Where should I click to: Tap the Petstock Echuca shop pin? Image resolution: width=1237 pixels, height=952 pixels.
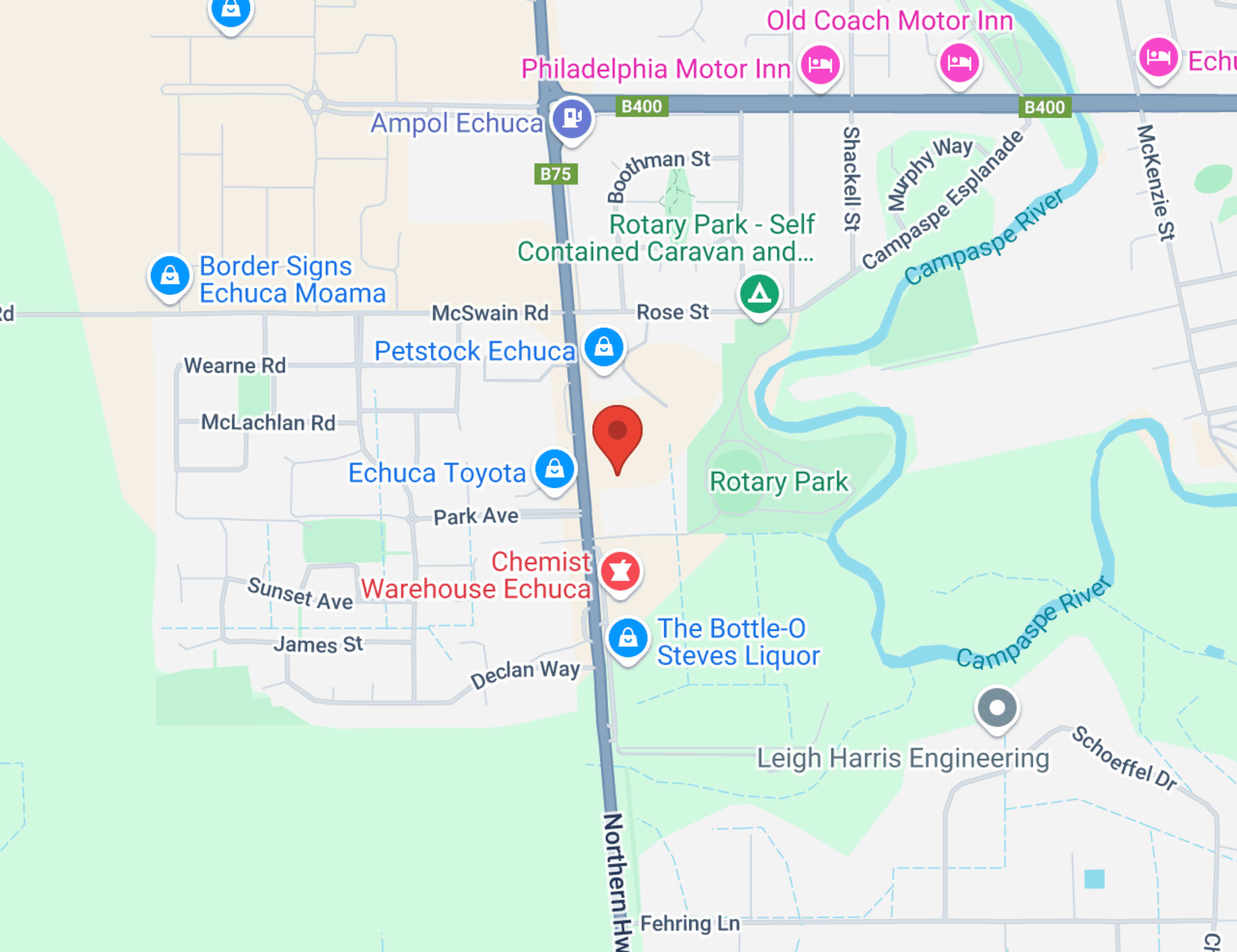604,347
